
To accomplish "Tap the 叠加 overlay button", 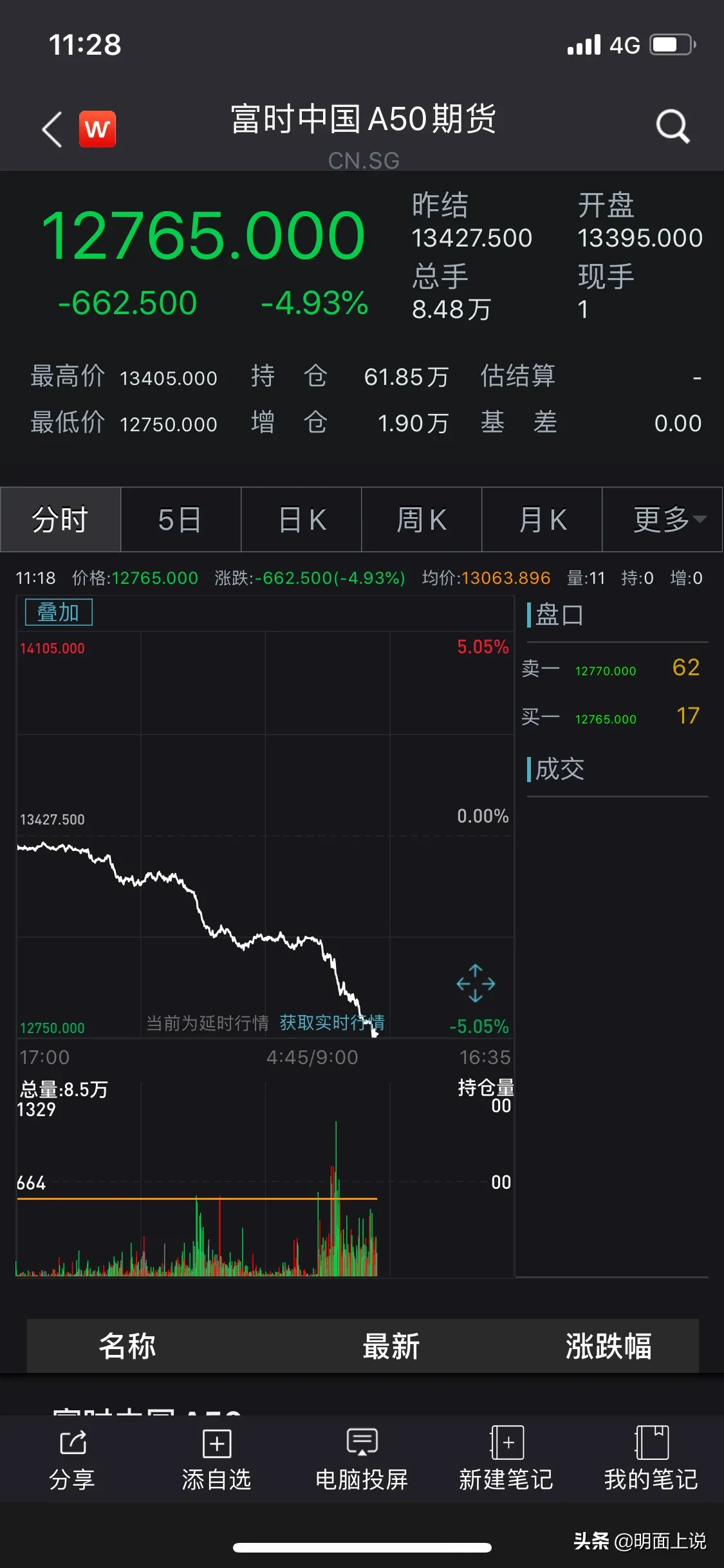I will (x=59, y=612).
